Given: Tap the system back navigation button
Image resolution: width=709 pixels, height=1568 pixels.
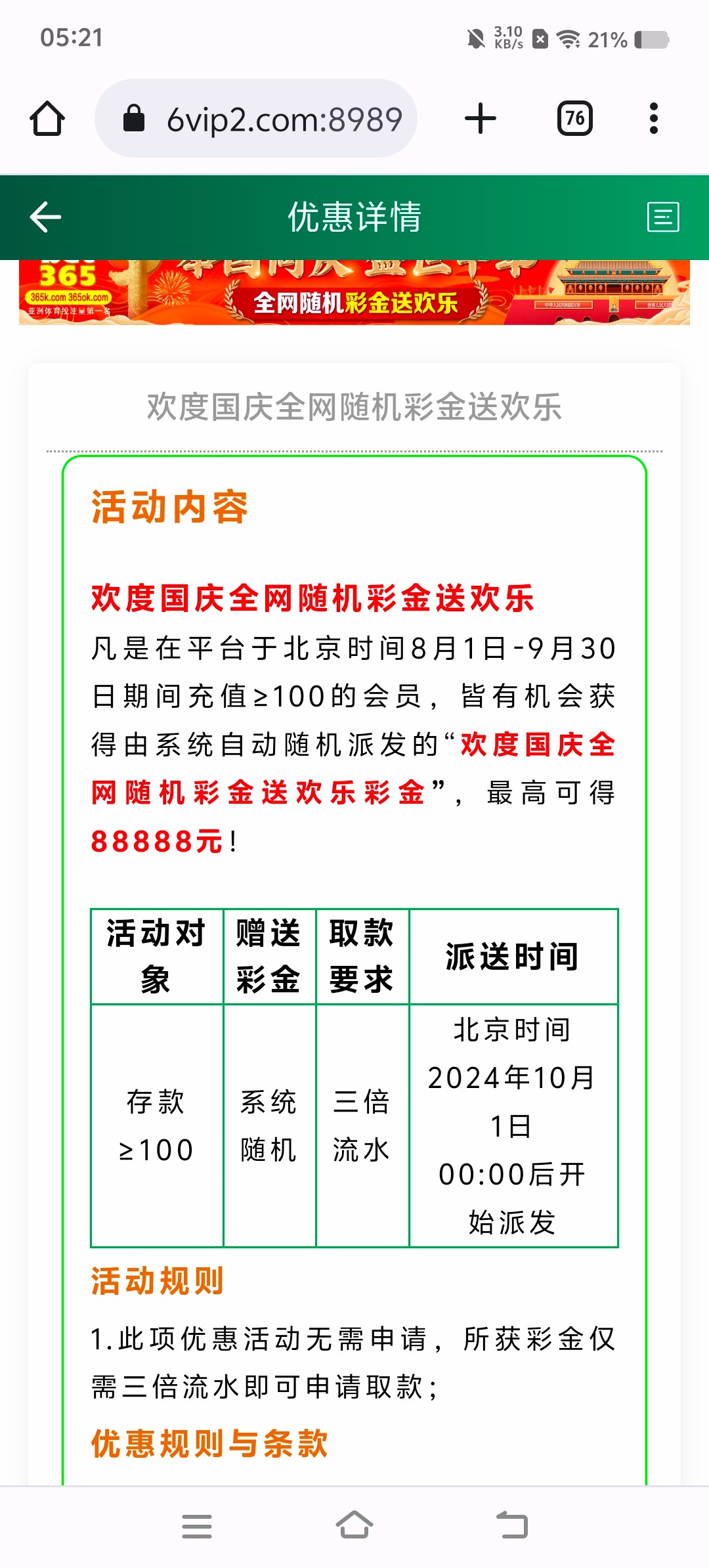Looking at the screenshot, I should coord(512,1525).
